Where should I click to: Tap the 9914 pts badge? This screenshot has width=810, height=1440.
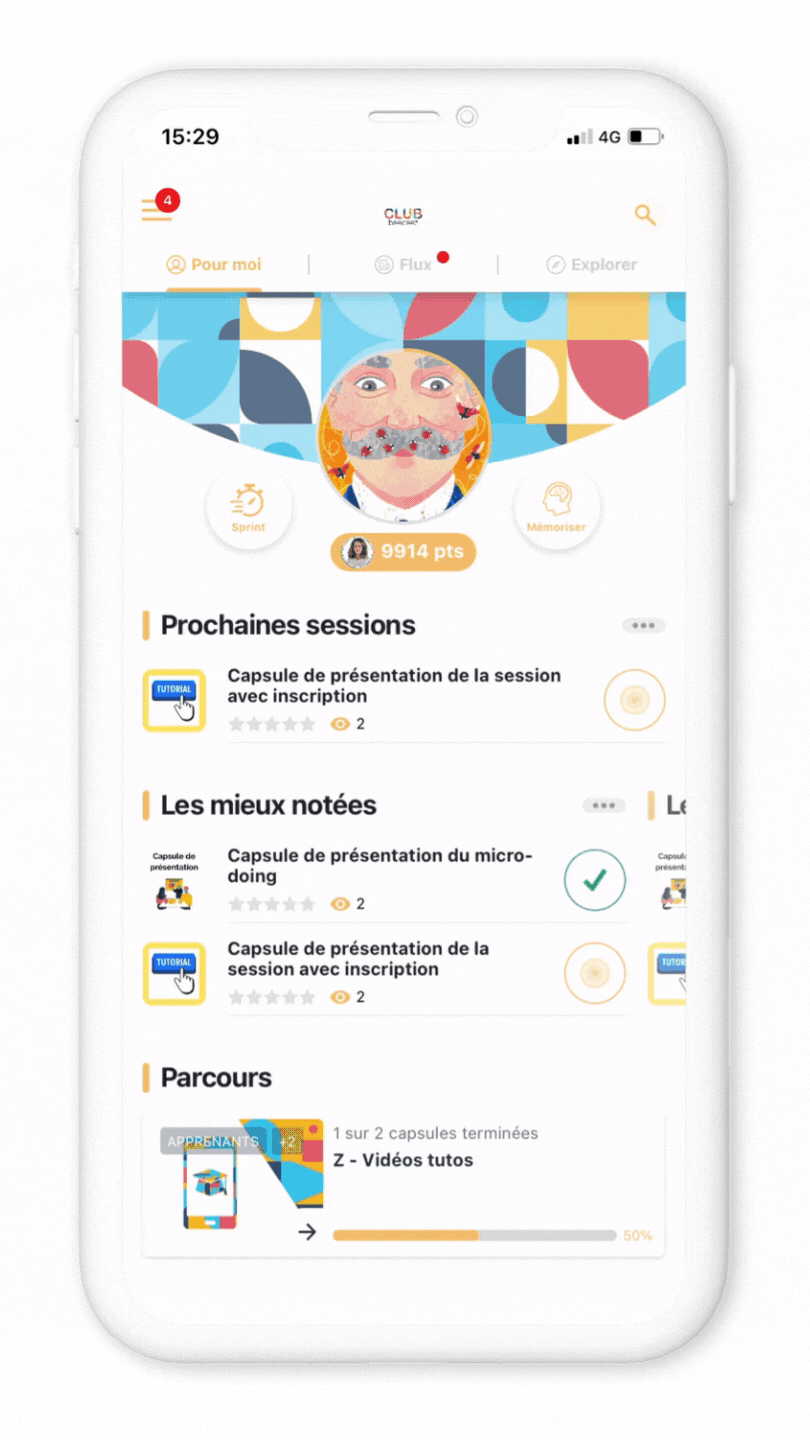[403, 552]
